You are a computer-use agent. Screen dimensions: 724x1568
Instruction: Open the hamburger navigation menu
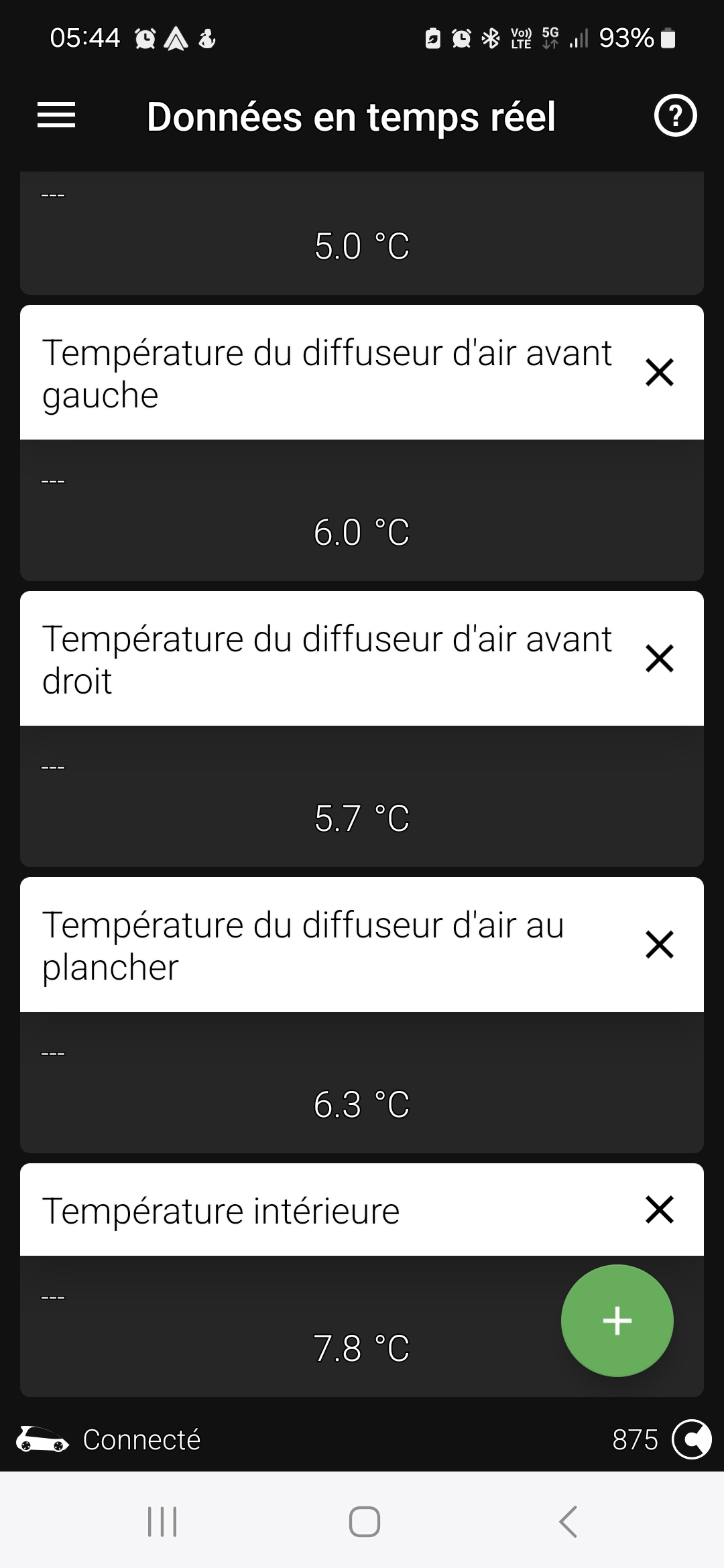click(x=56, y=115)
